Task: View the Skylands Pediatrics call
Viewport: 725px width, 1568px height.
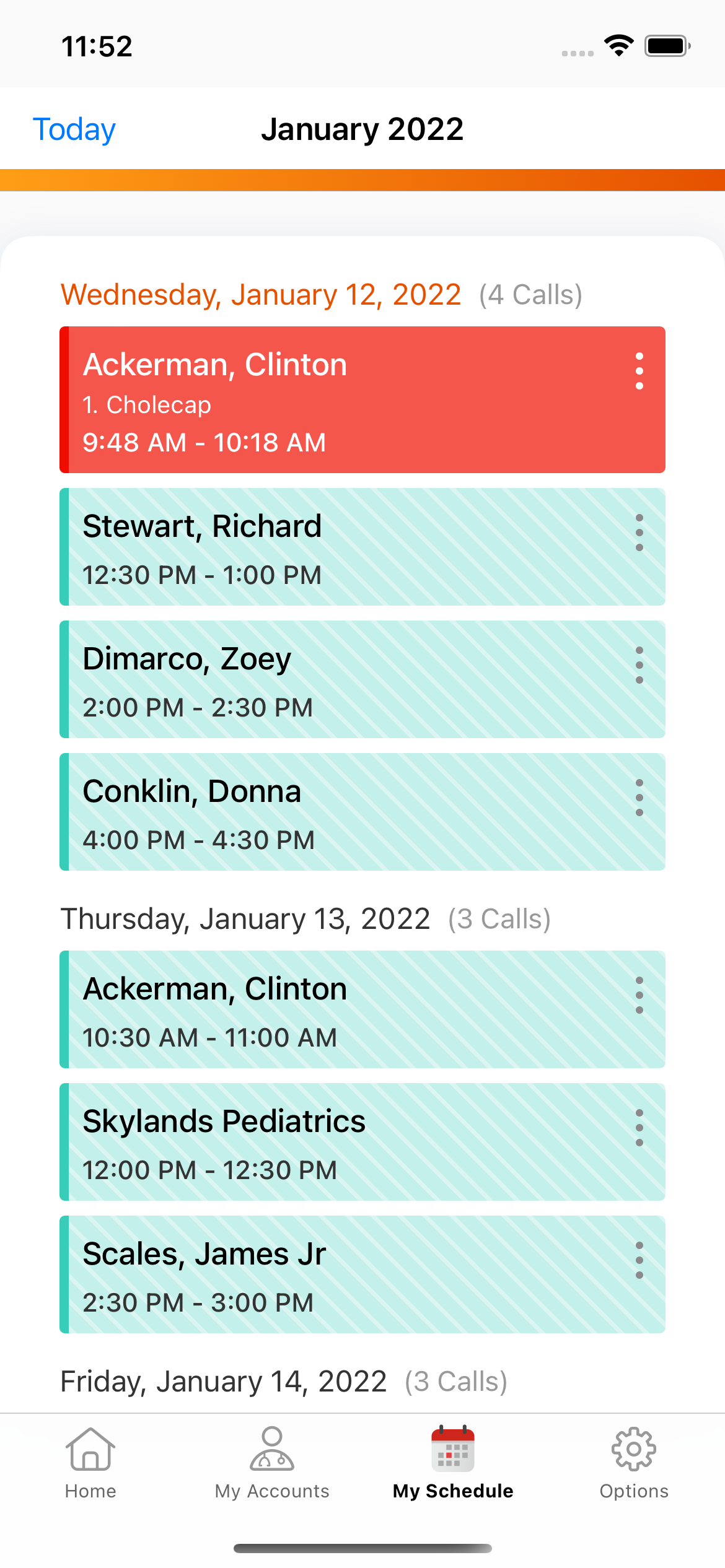Action: (x=335, y=1143)
